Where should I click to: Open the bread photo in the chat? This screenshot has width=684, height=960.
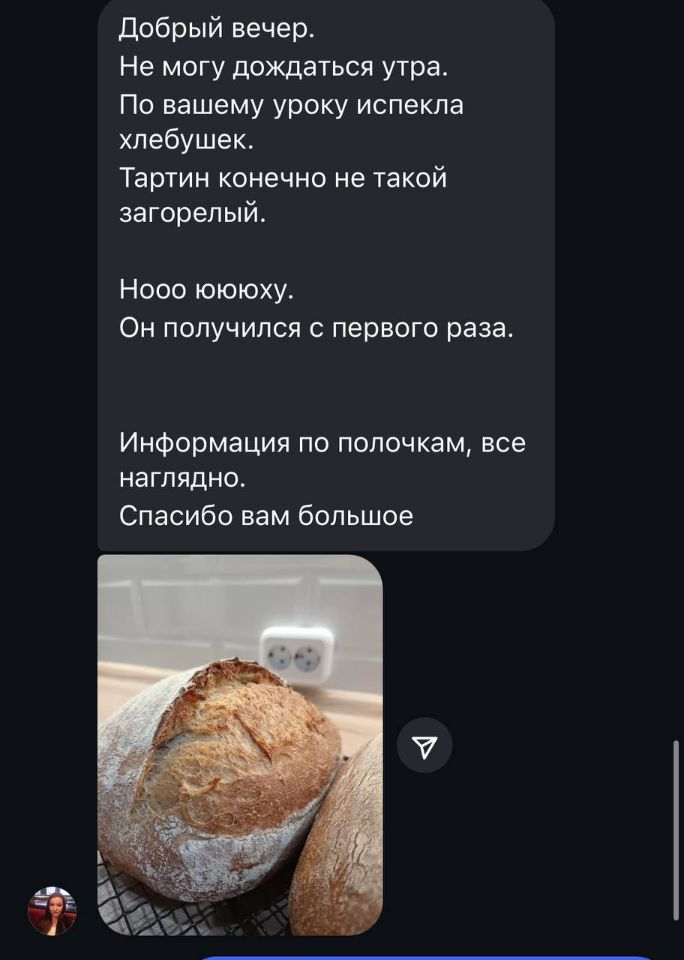[240, 745]
